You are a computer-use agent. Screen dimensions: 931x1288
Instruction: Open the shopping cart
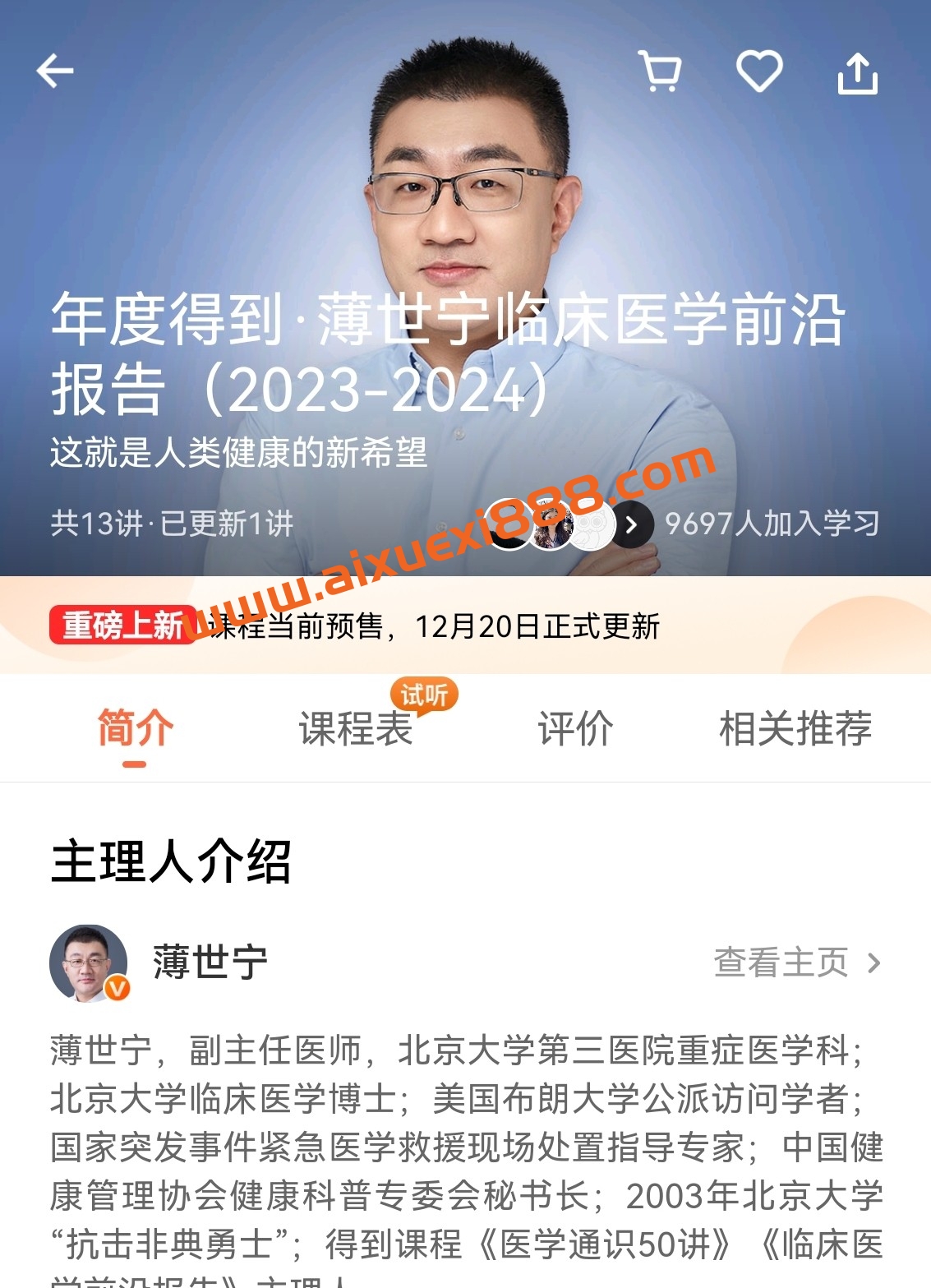pos(661,72)
